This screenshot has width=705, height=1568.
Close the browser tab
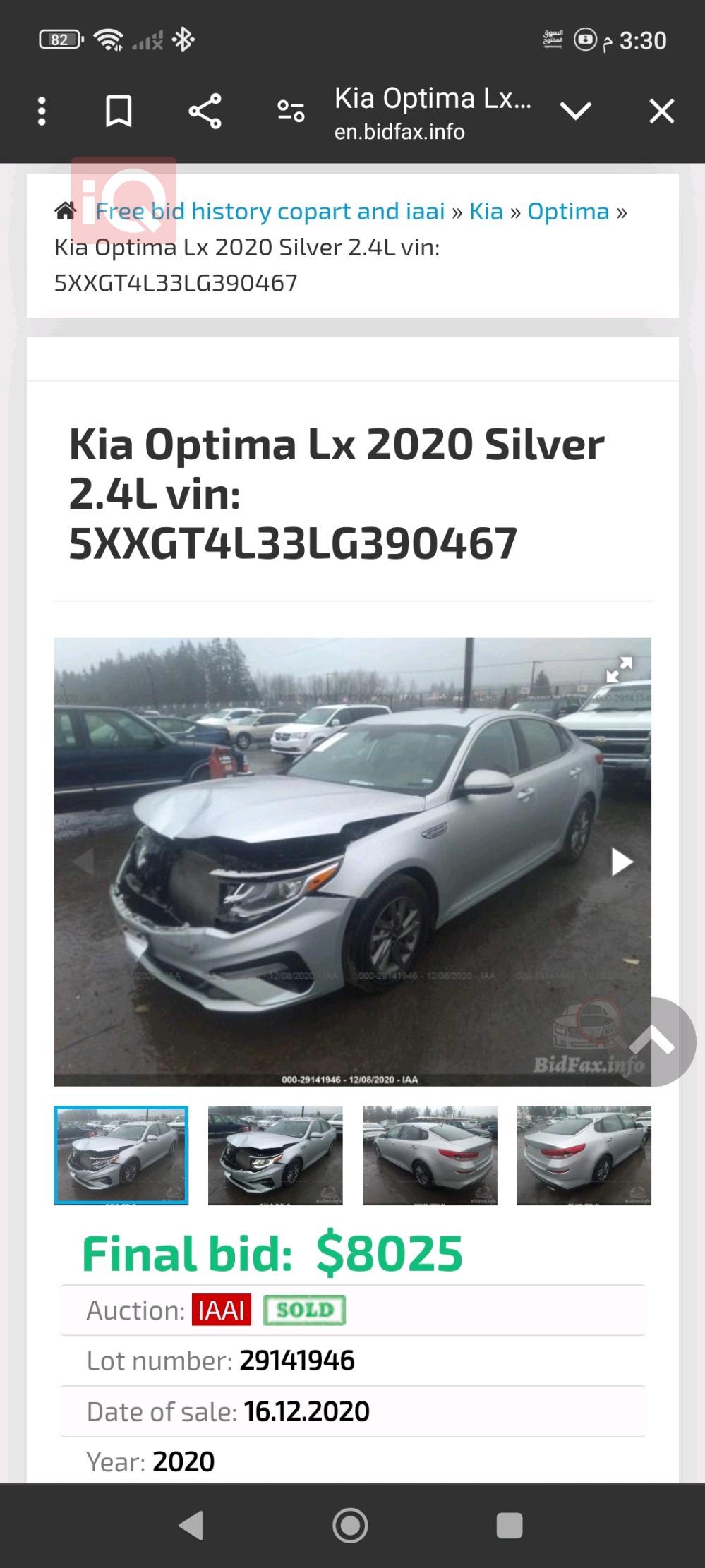(661, 111)
